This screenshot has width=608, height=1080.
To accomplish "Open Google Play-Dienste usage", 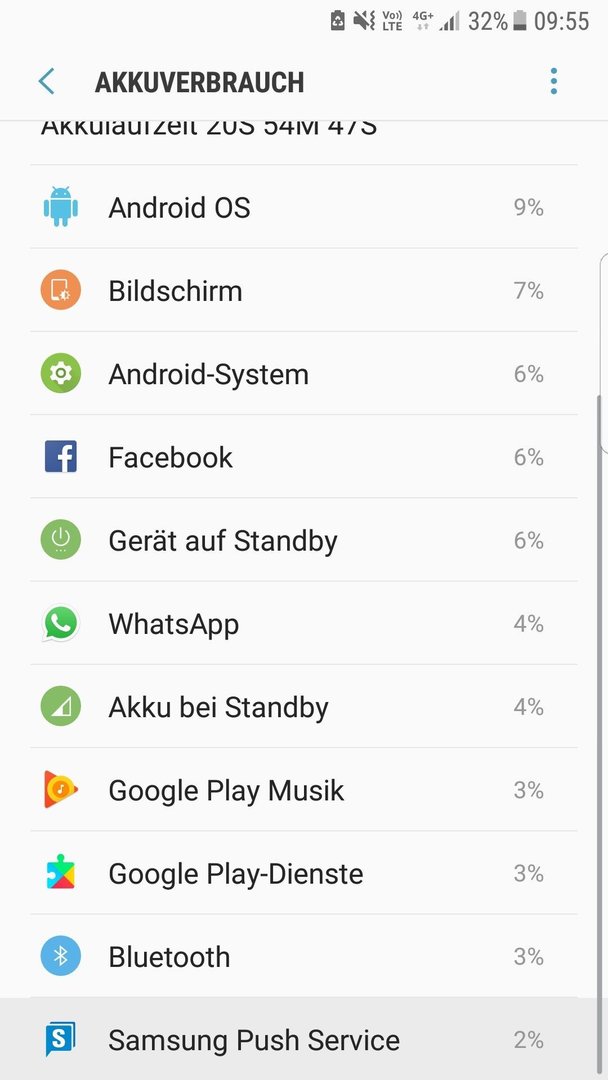I will coord(304,873).
